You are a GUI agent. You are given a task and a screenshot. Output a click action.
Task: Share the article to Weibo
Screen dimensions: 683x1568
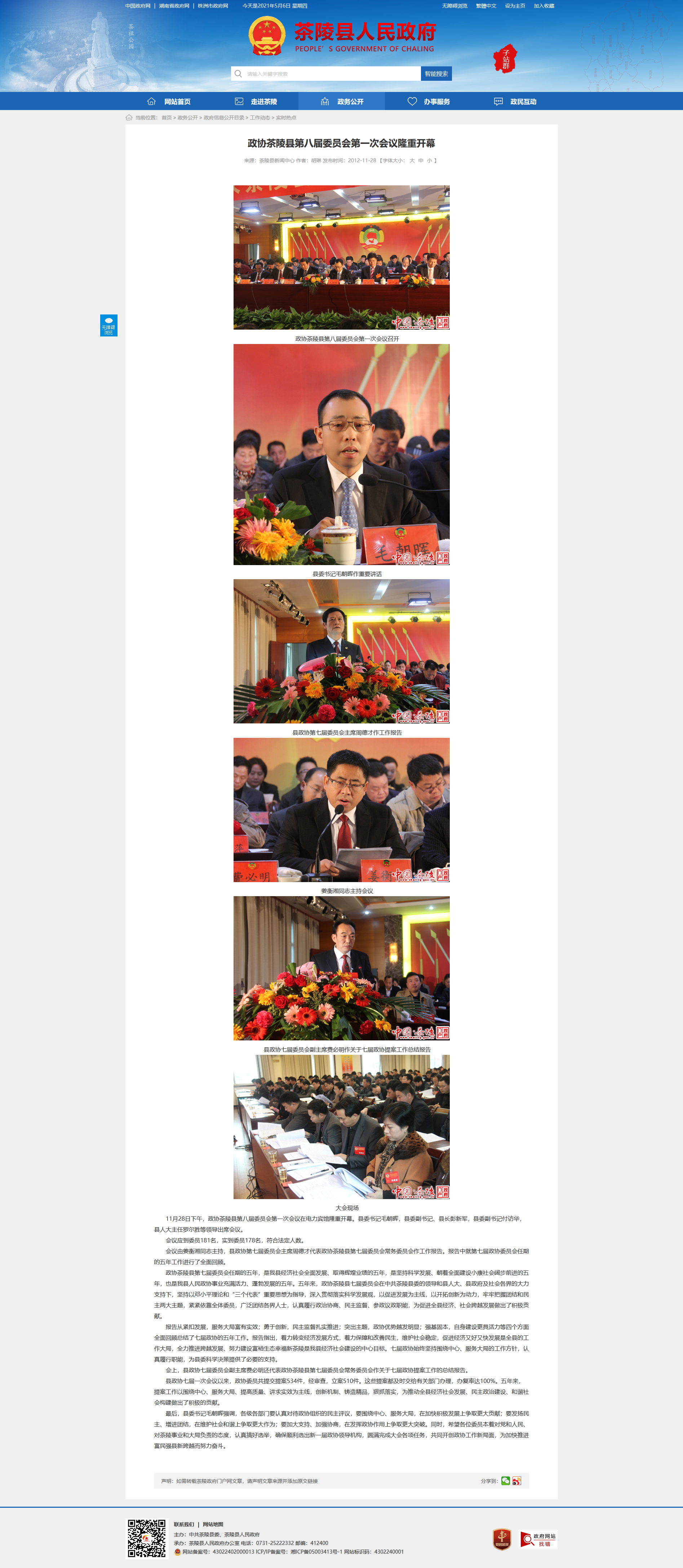click(516, 1480)
